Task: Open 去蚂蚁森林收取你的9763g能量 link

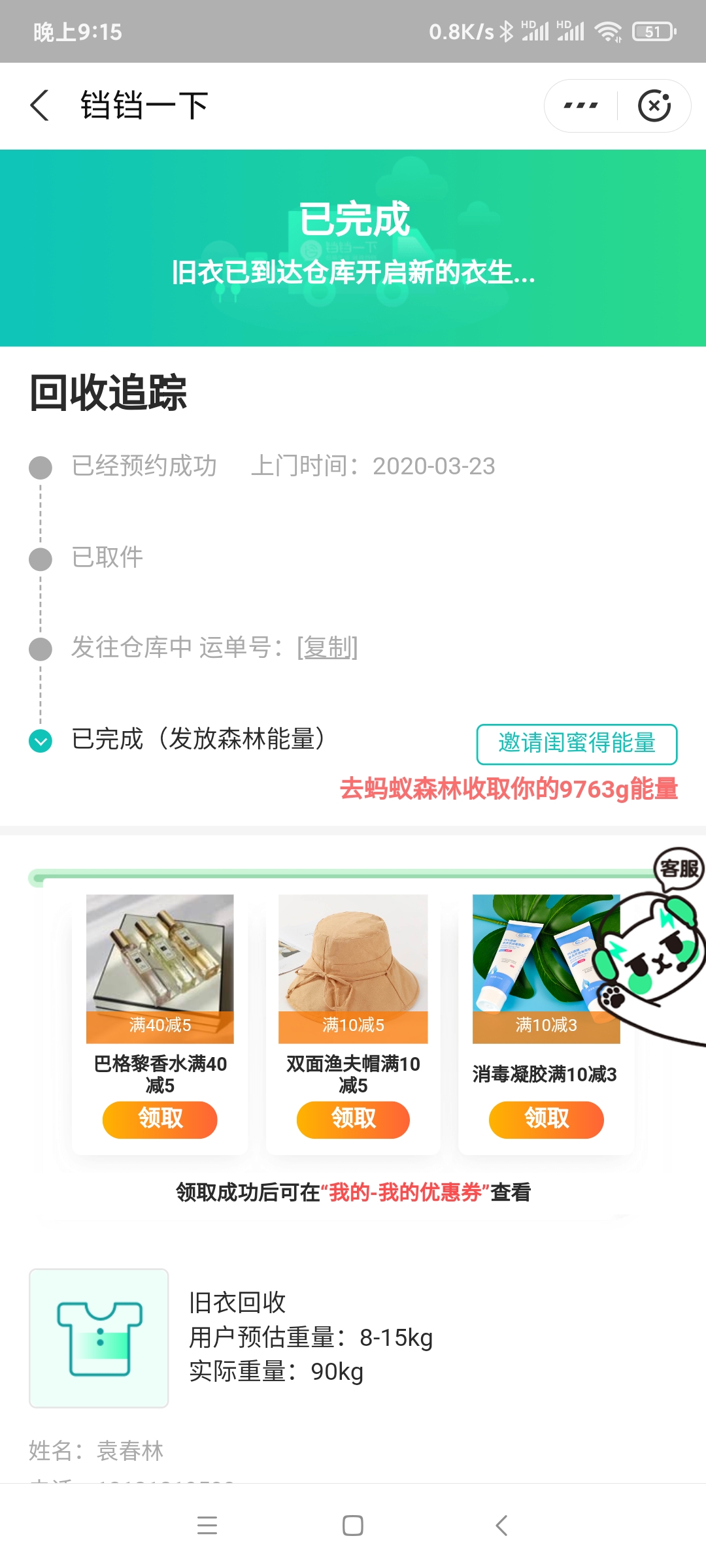Action: click(x=509, y=789)
